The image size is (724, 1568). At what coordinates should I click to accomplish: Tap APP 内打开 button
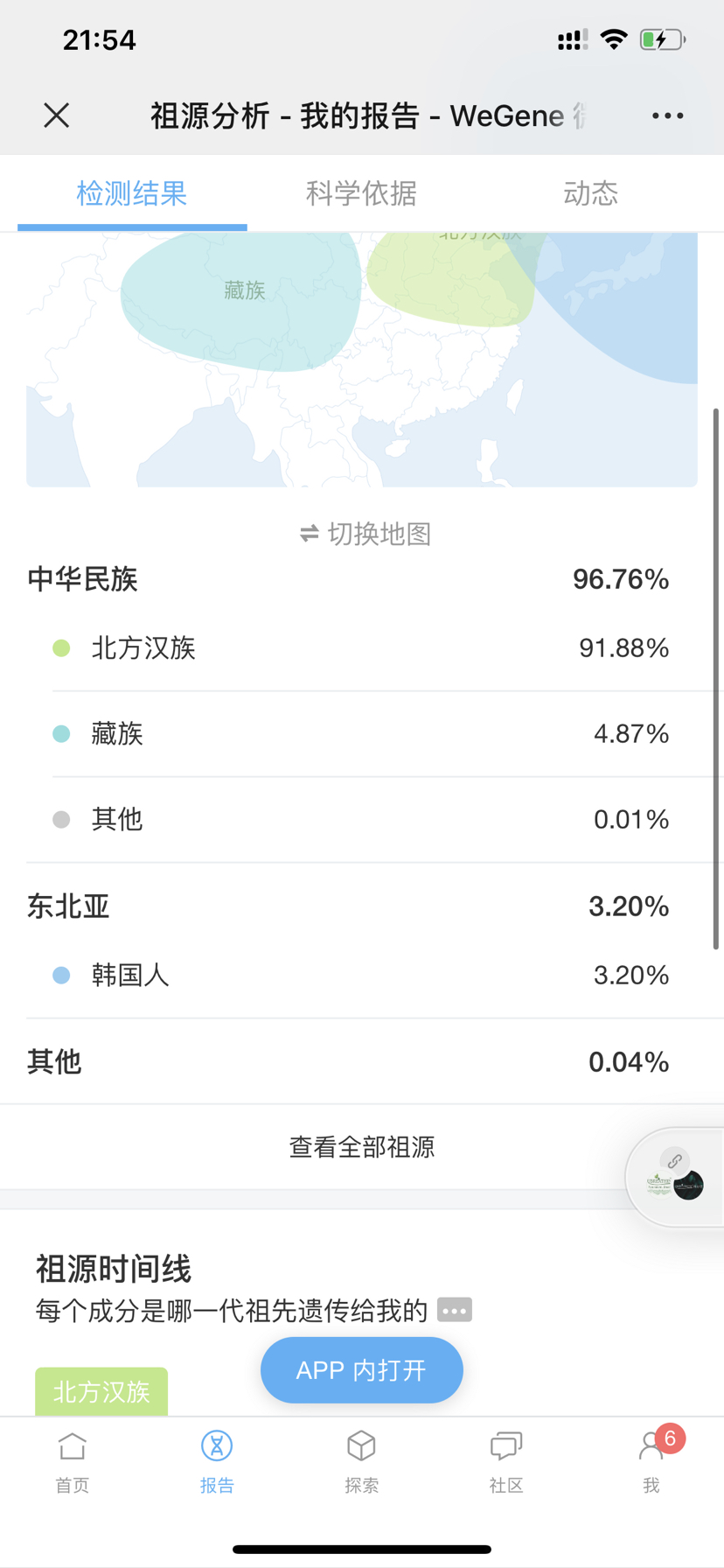362,1370
